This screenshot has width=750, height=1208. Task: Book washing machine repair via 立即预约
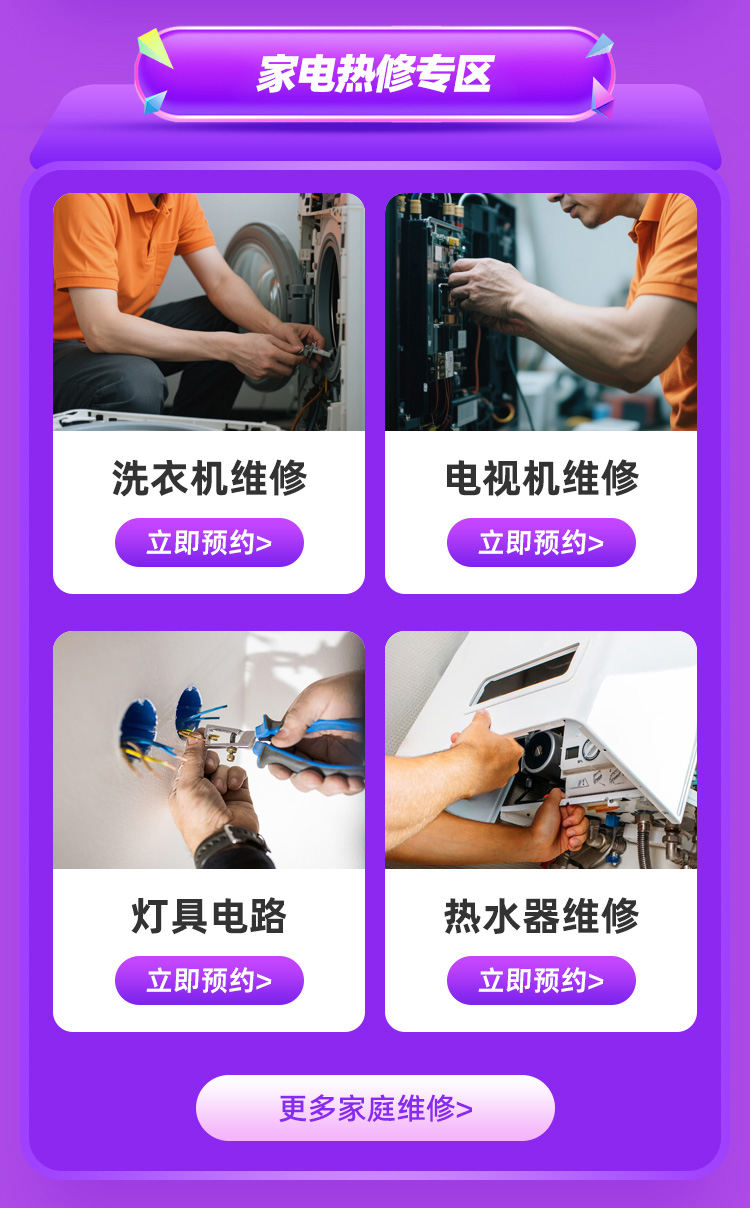(x=209, y=543)
